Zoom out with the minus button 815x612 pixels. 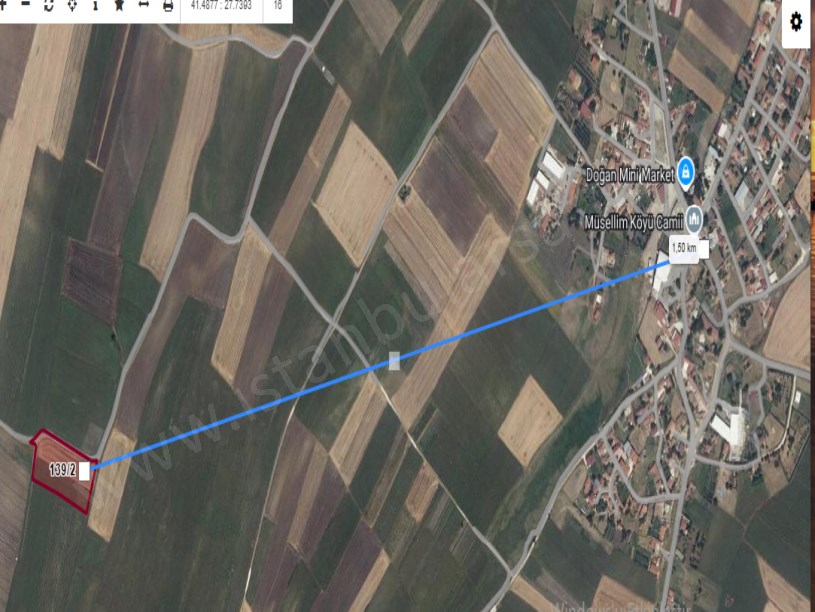[26, 5]
